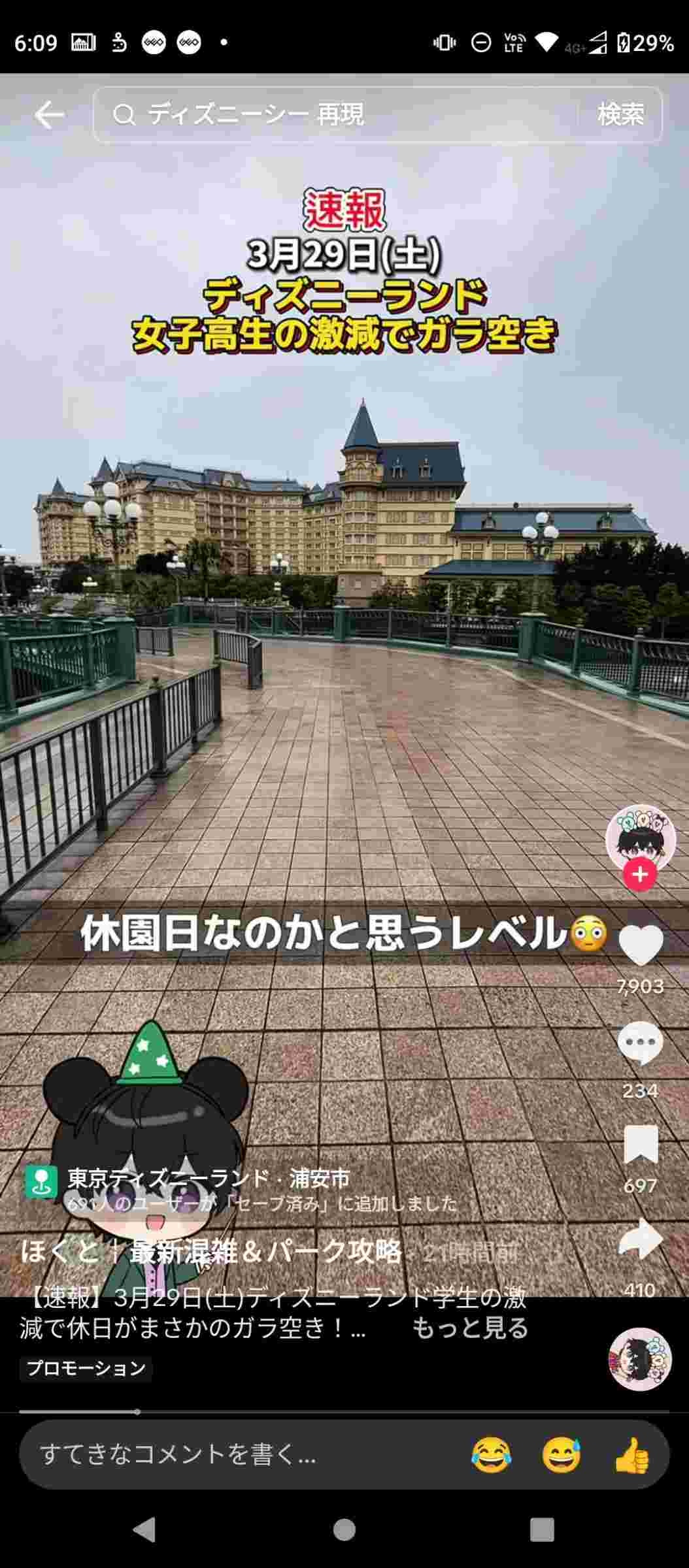The image size is (689, 1568).
Task: Tap the 検索 search button
Action: pyautogui.click(x=620, y=115)
